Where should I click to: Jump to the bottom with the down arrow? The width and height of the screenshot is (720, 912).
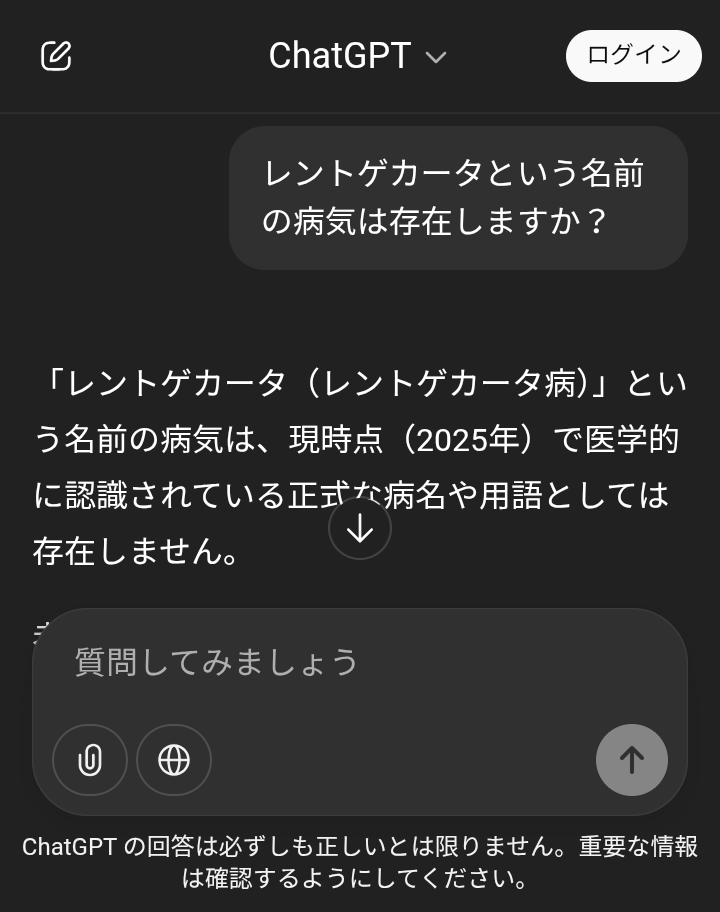[x=360, y=529]
